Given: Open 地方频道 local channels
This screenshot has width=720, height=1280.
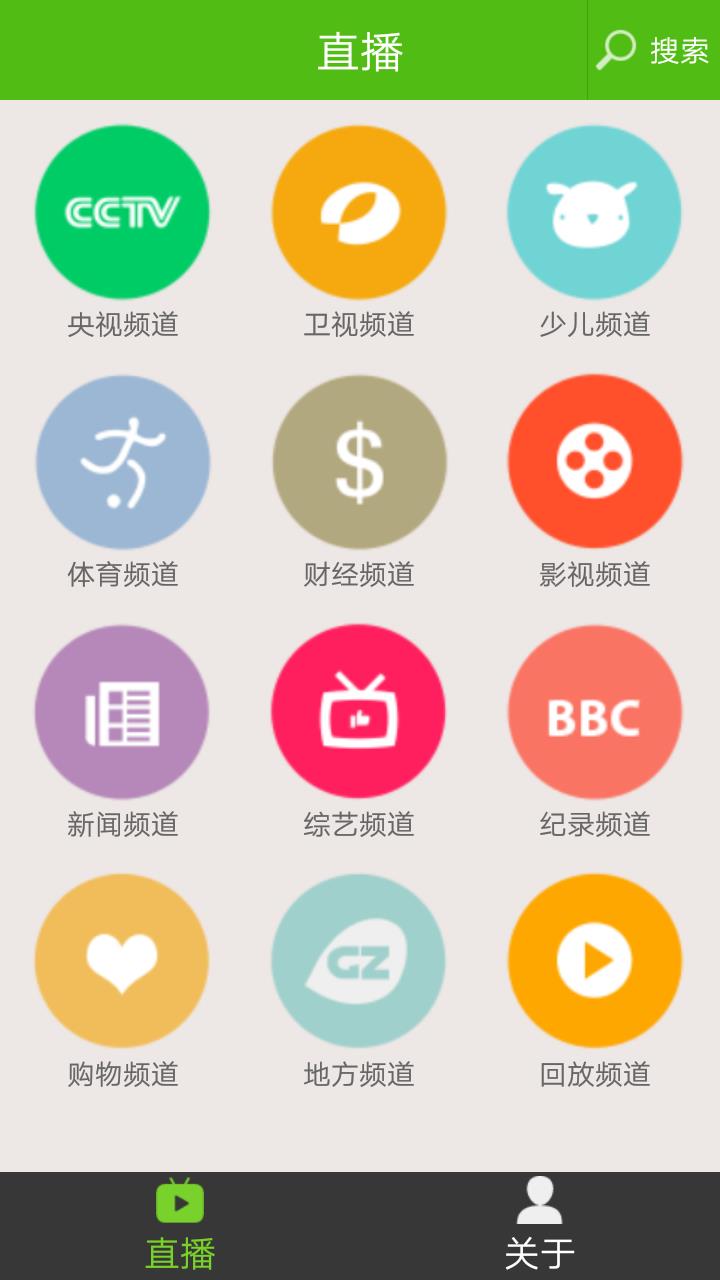Looking at the screenshot, I should [x=359, y=962].
